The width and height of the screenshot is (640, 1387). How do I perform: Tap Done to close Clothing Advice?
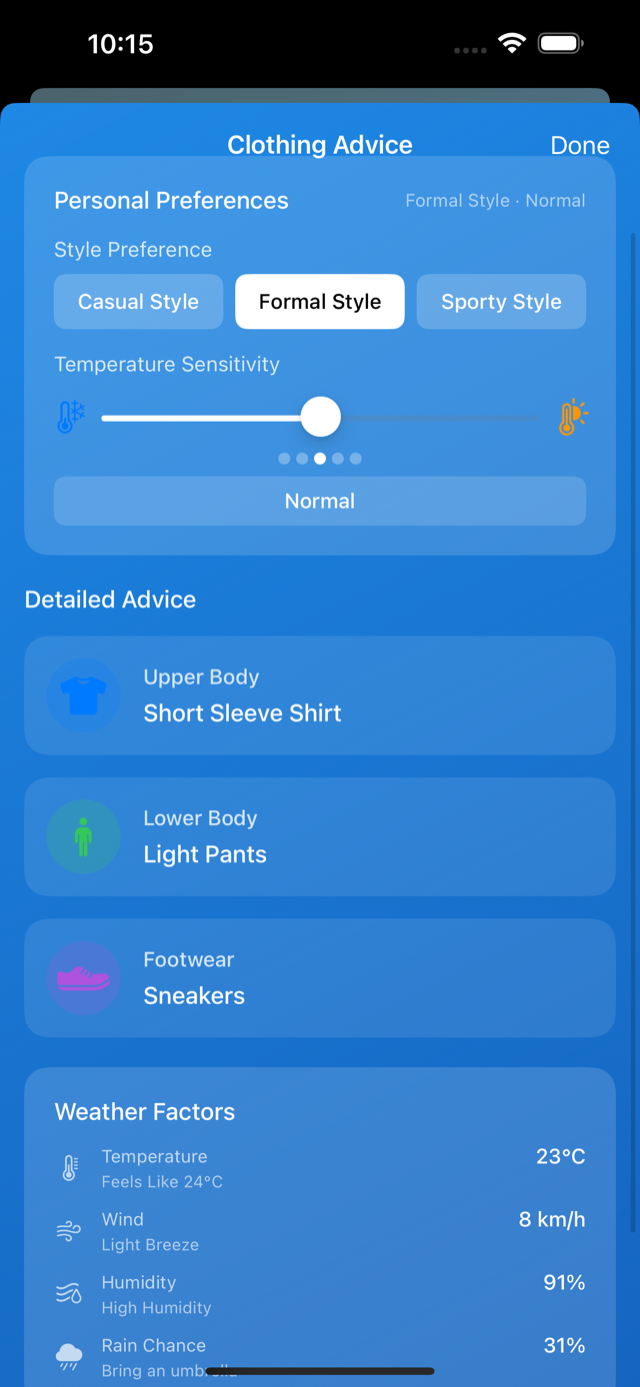580,145
